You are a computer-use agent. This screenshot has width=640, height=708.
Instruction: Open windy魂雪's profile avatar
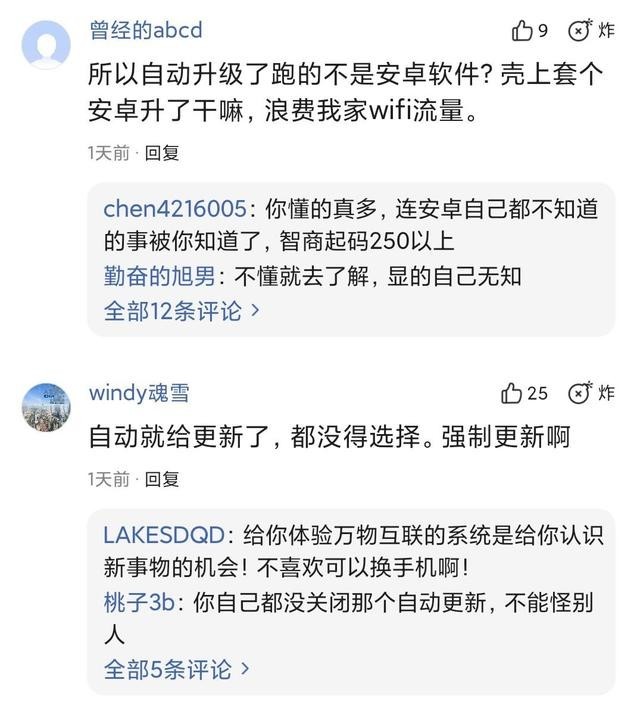46,406
